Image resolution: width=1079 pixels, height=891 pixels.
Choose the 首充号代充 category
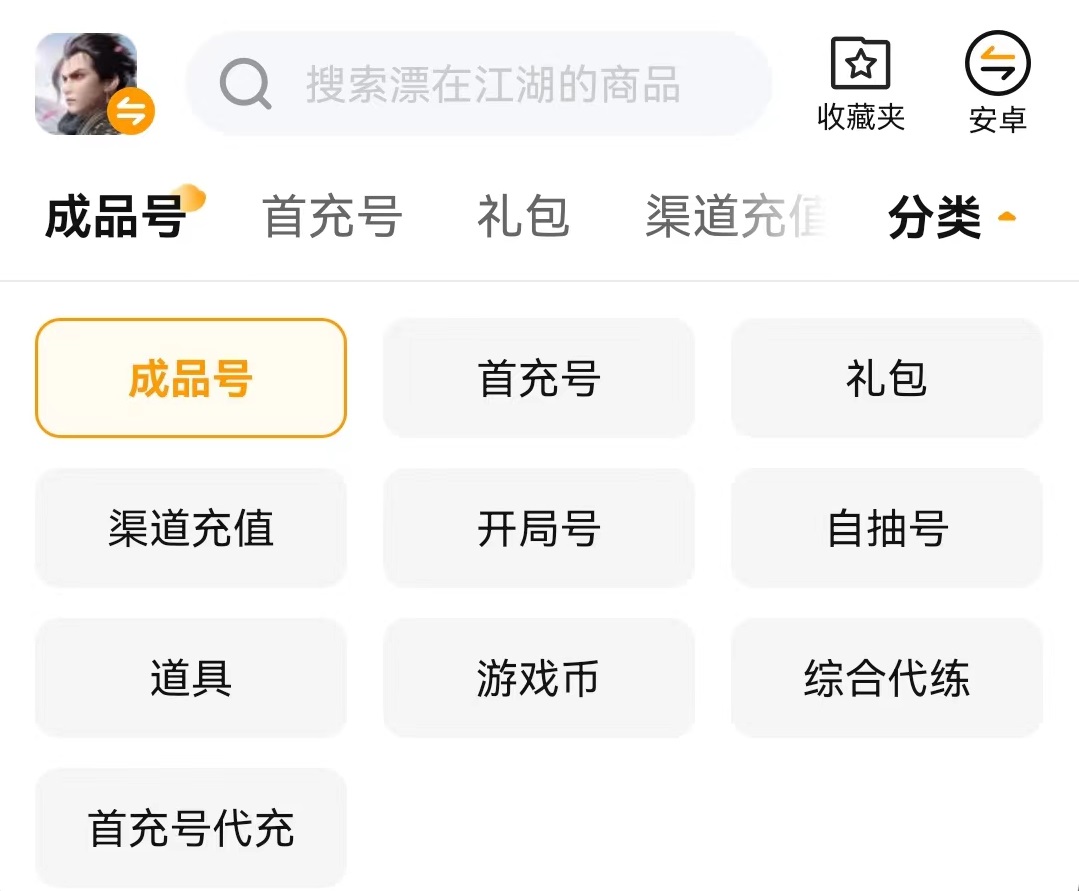click(191, 828)
